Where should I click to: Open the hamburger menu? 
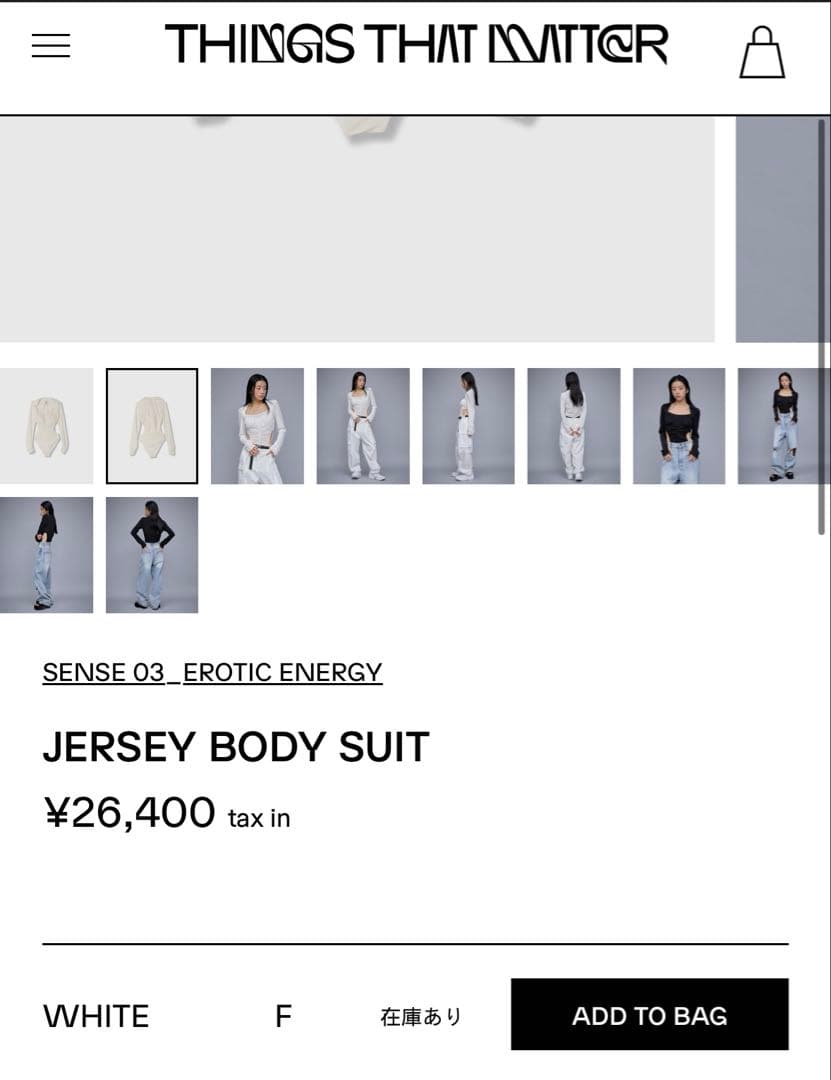click(x=51, y=46)
